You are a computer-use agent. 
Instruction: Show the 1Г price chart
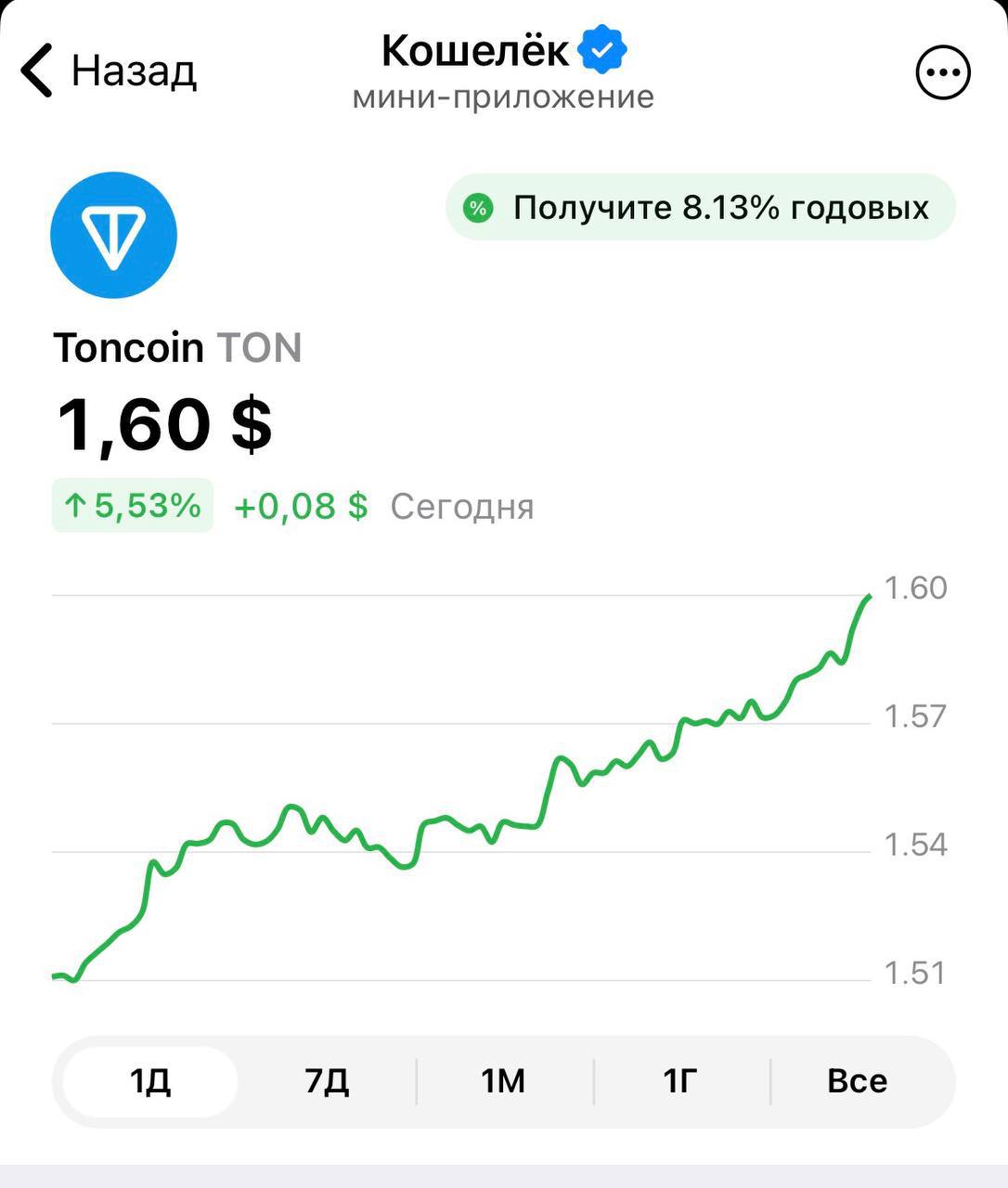pos(679,1081)
